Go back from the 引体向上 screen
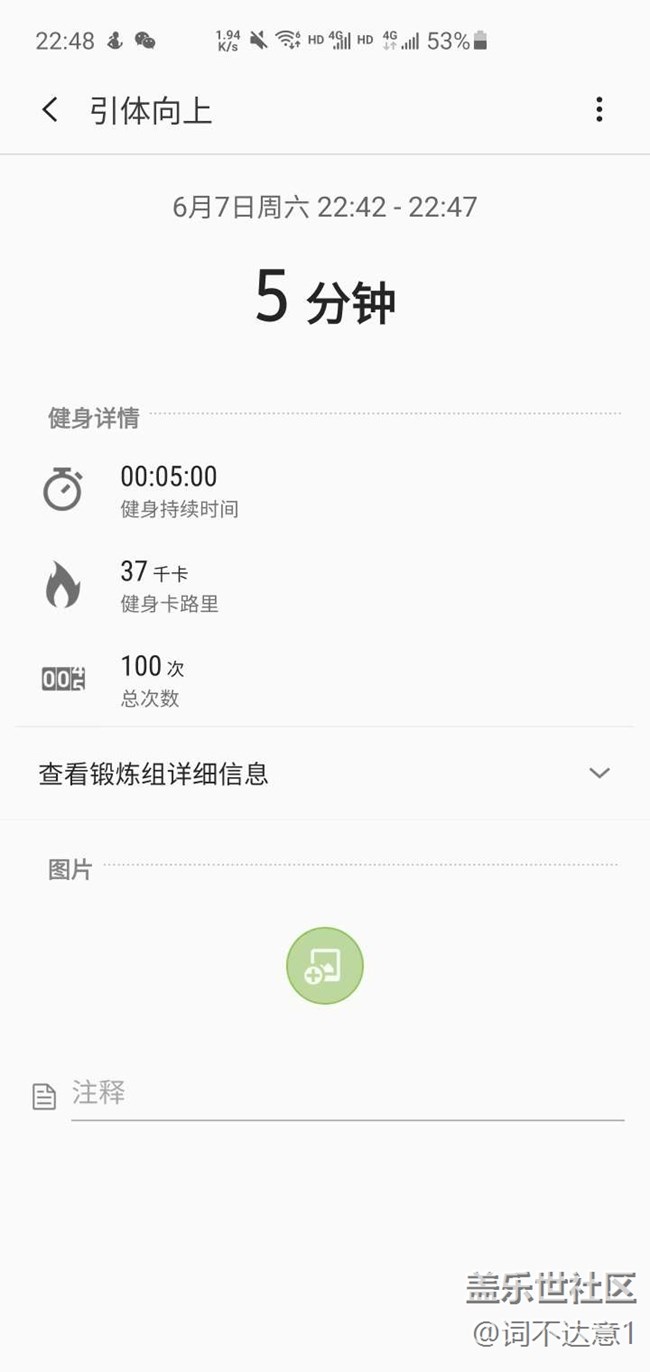The image size is (650, 1372). (50, 109)
